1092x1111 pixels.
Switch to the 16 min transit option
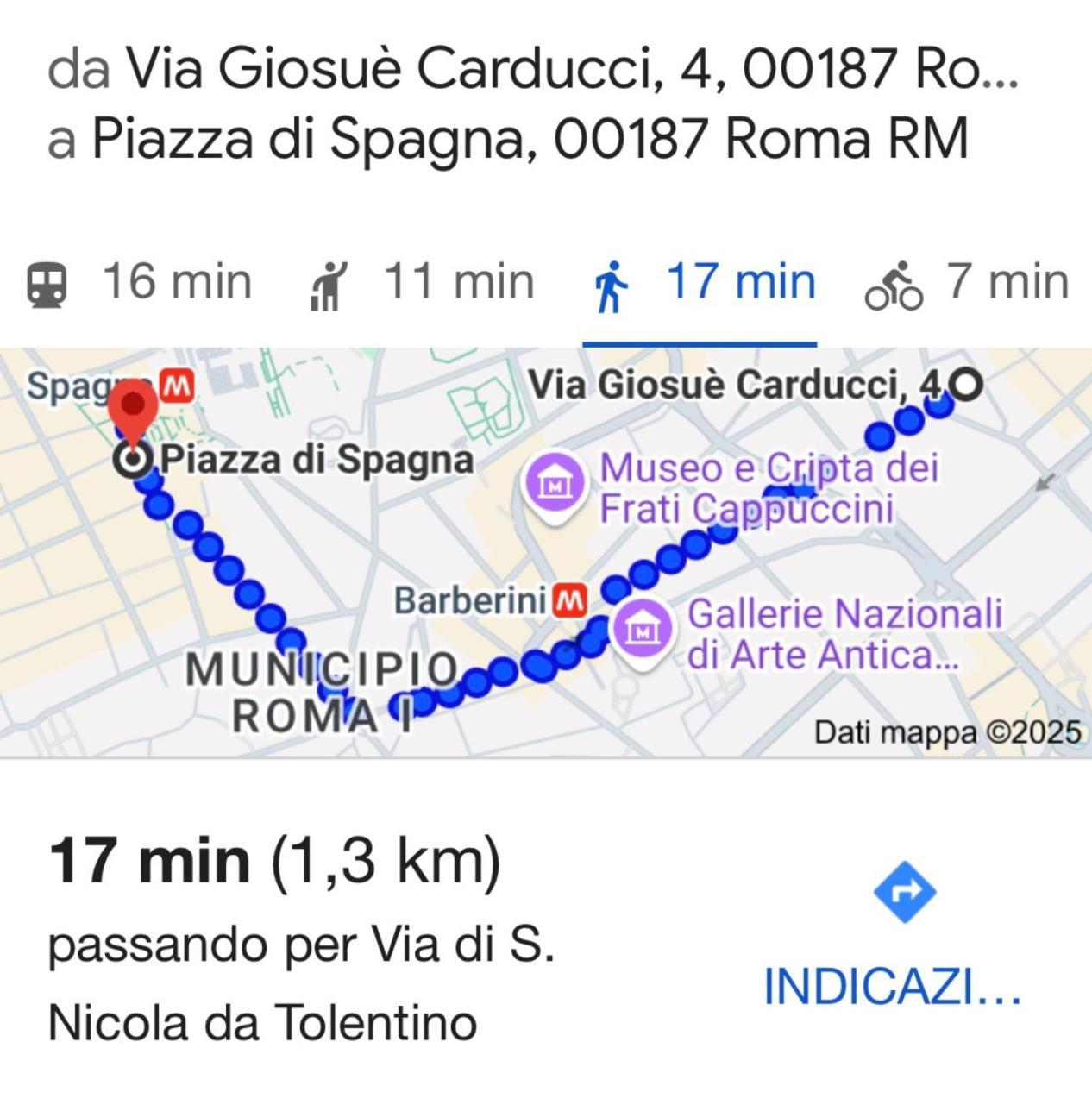coord(138,283)
